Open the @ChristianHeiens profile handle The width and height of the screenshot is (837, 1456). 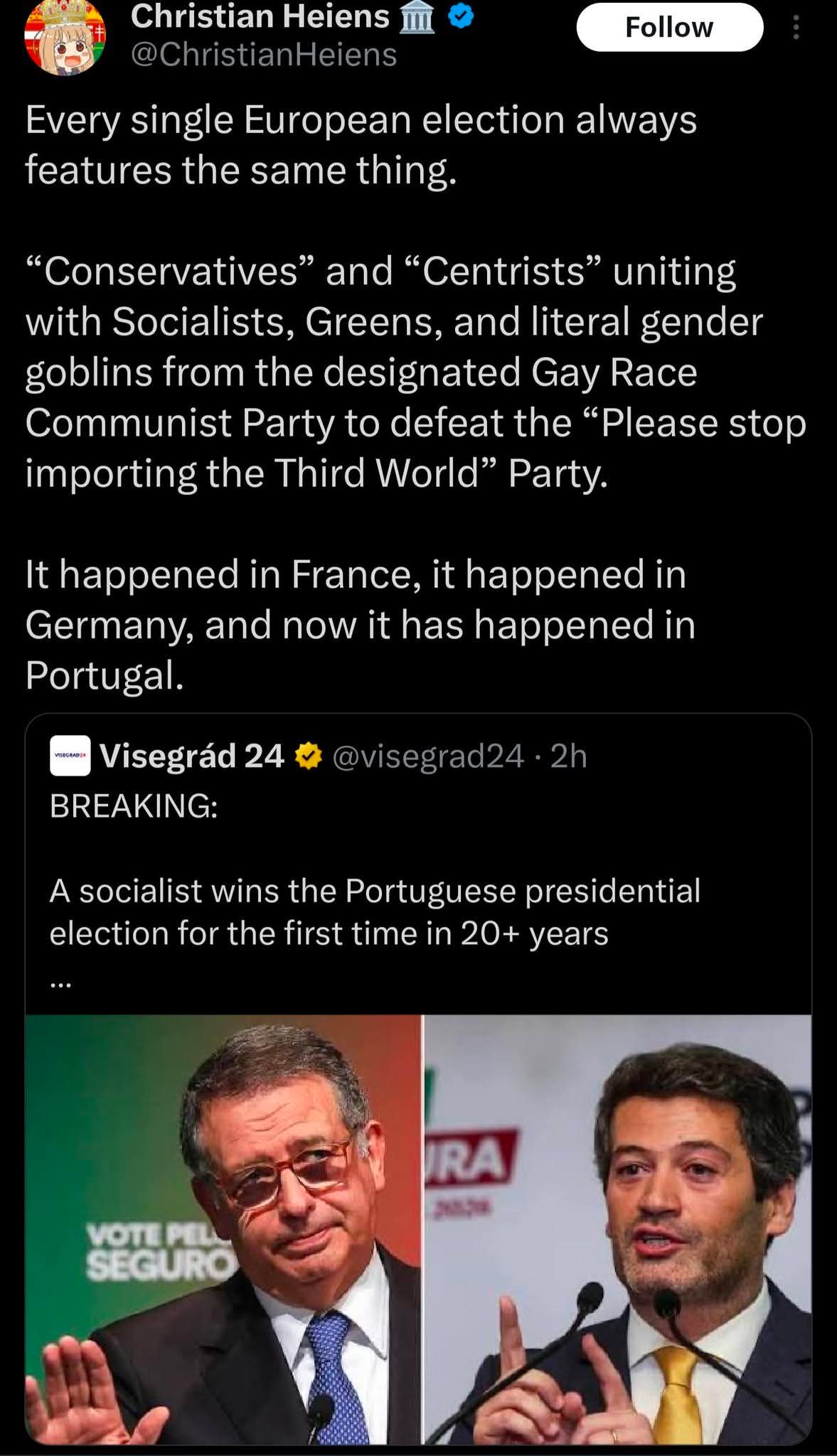click(264, 55)
